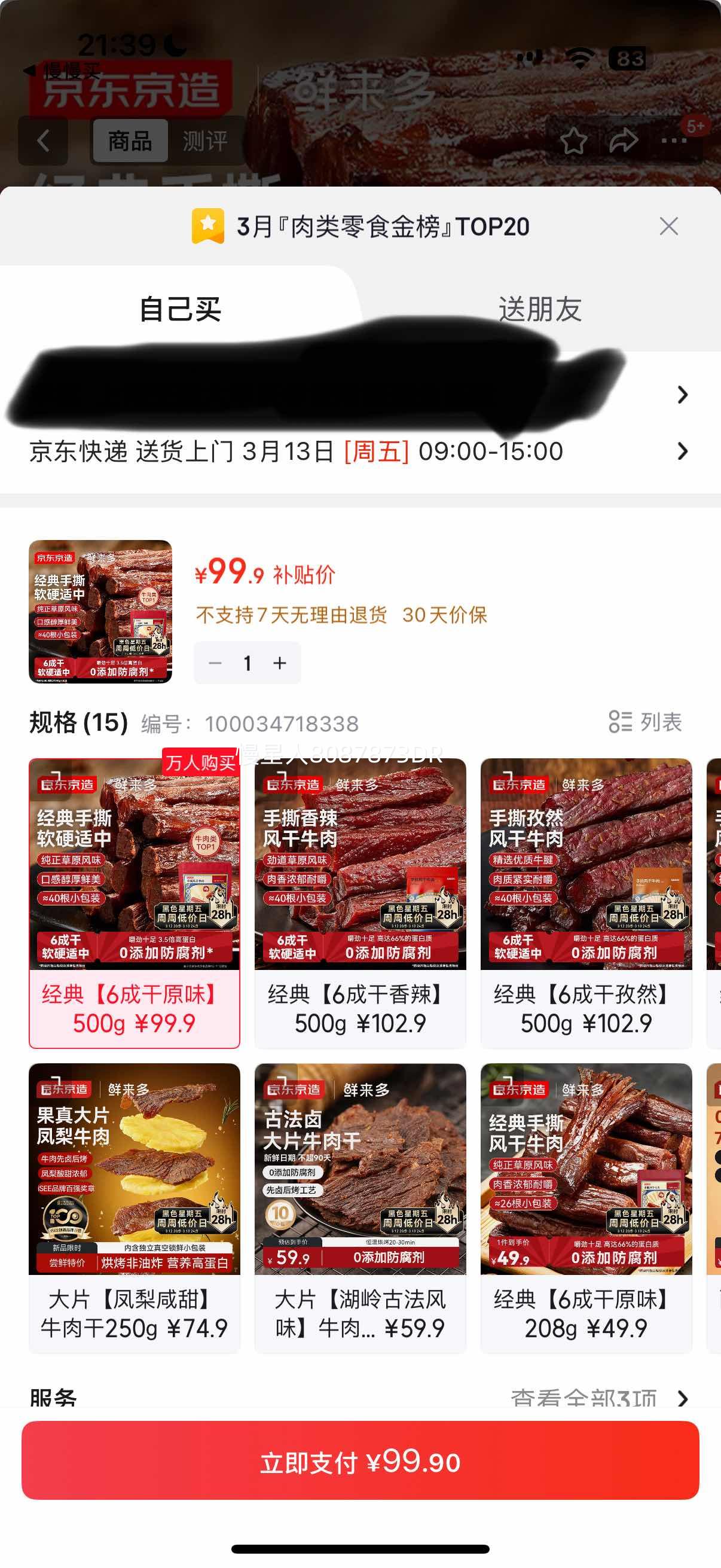Tap 立即支付 ¥99.90 to pay now
Screen dimensions: 721x1568
pos(360,1461)
